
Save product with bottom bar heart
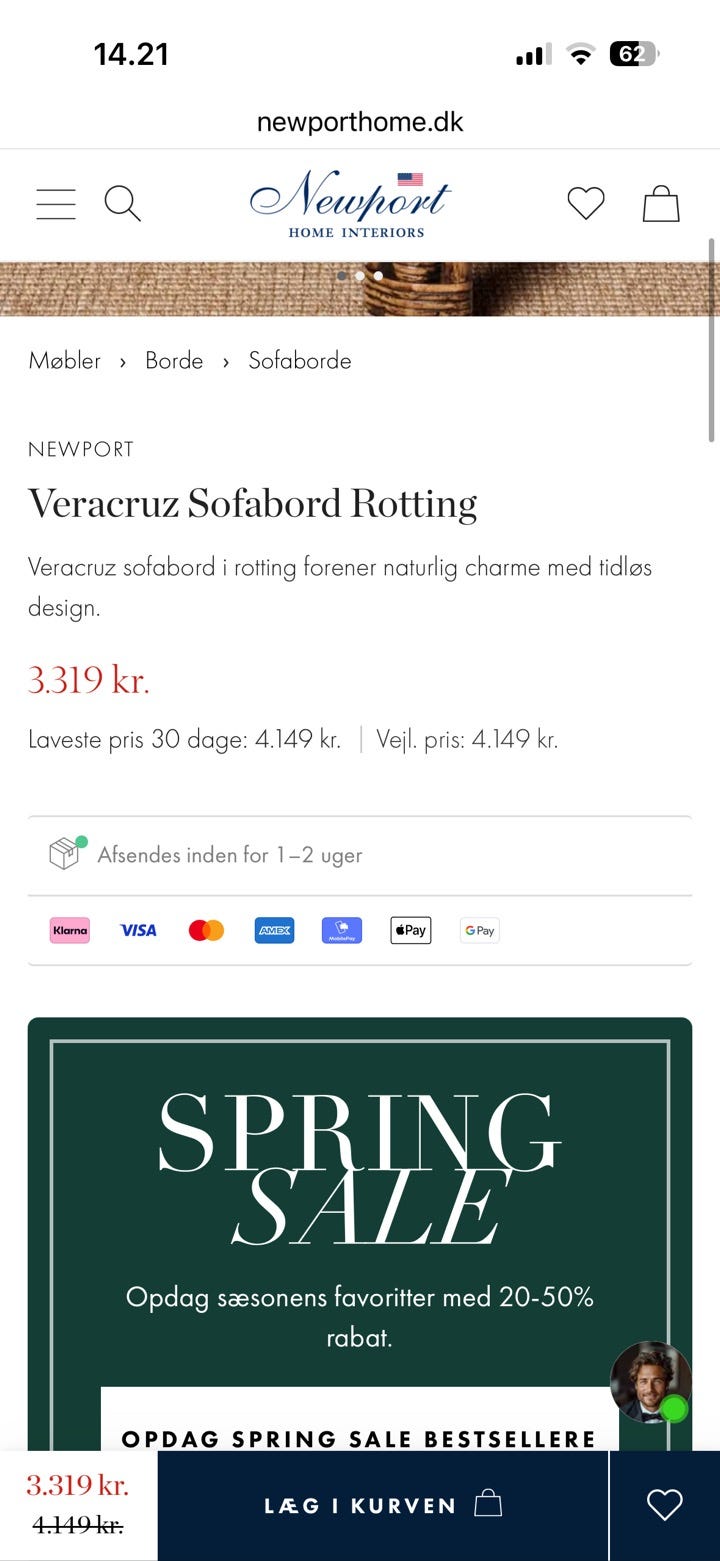(665, 1505)
